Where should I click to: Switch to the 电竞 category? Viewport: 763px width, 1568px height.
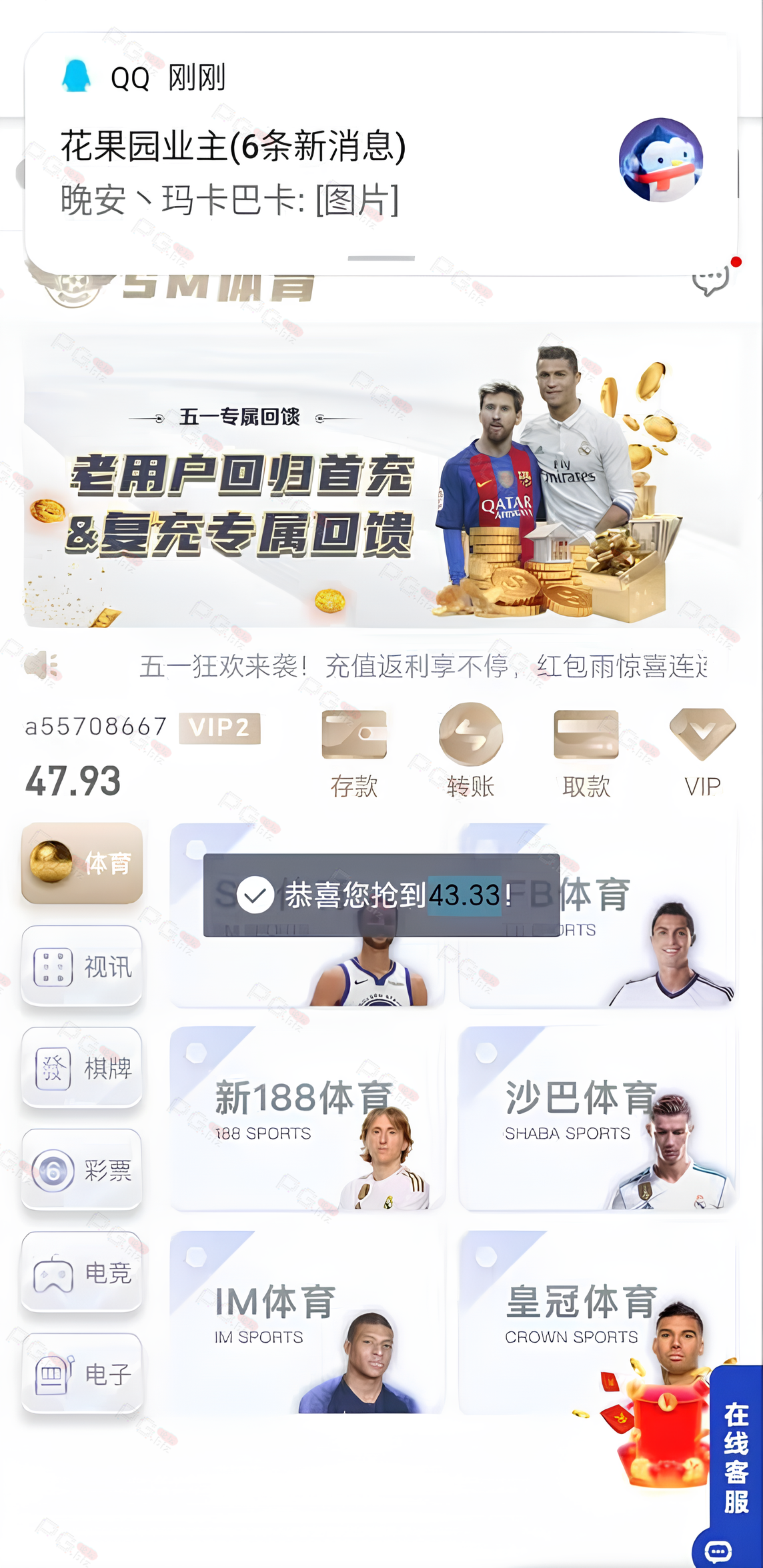tap(82, 1272)
